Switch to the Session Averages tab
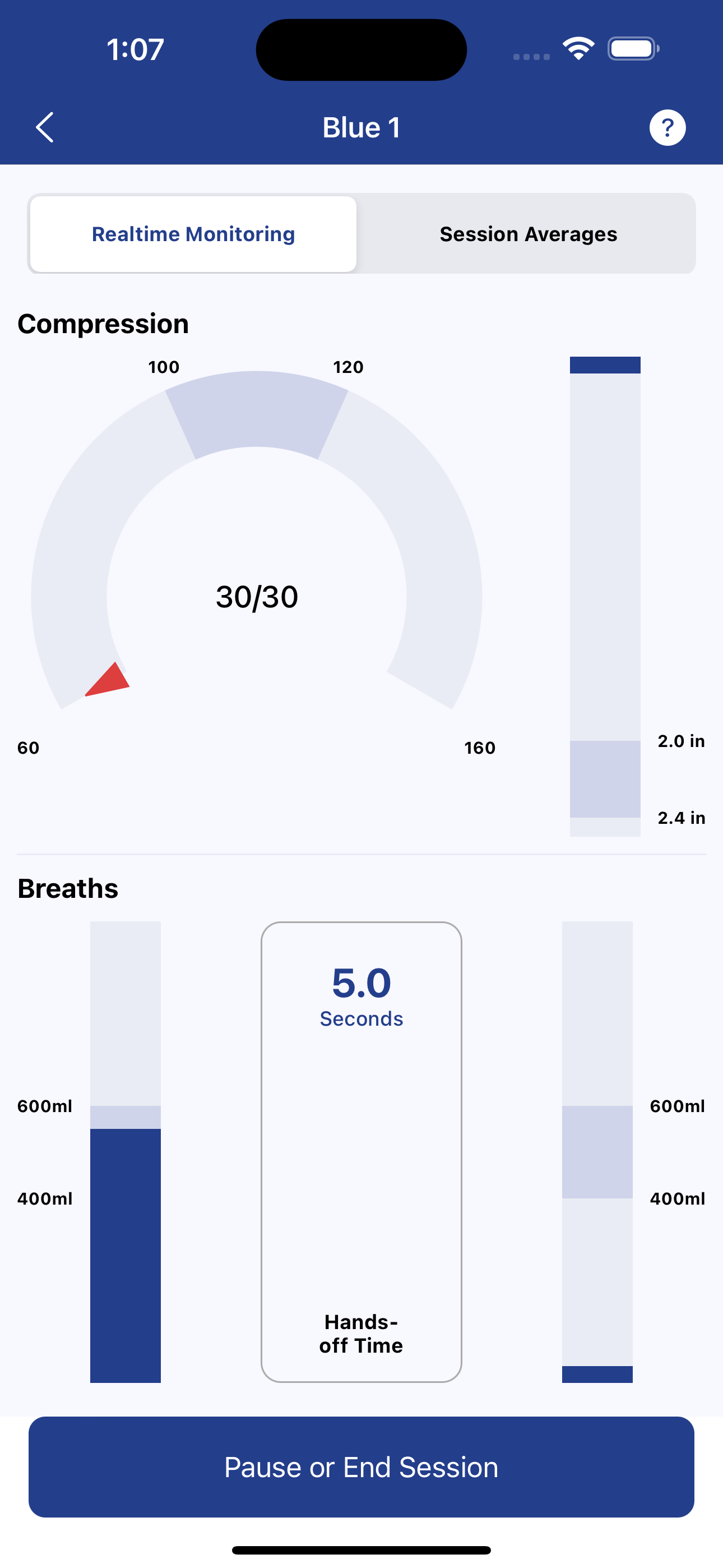Image resolution: width=723 pixels, height=1568 pixels. click(x=527, y=234)
